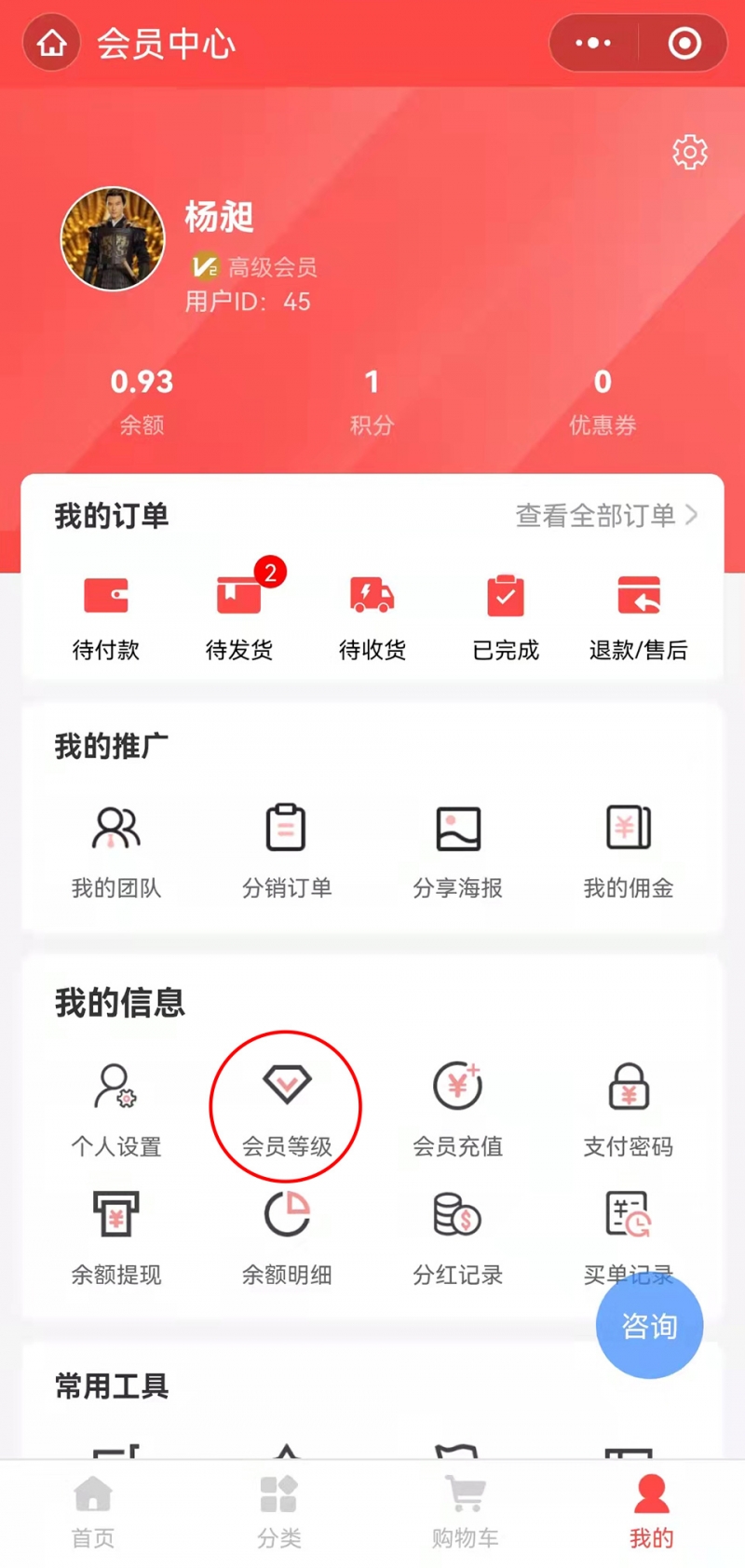Tap the blue 咨询 floating button
The width and height of the screenshot is (745, 1568).
click(649, 1325)
